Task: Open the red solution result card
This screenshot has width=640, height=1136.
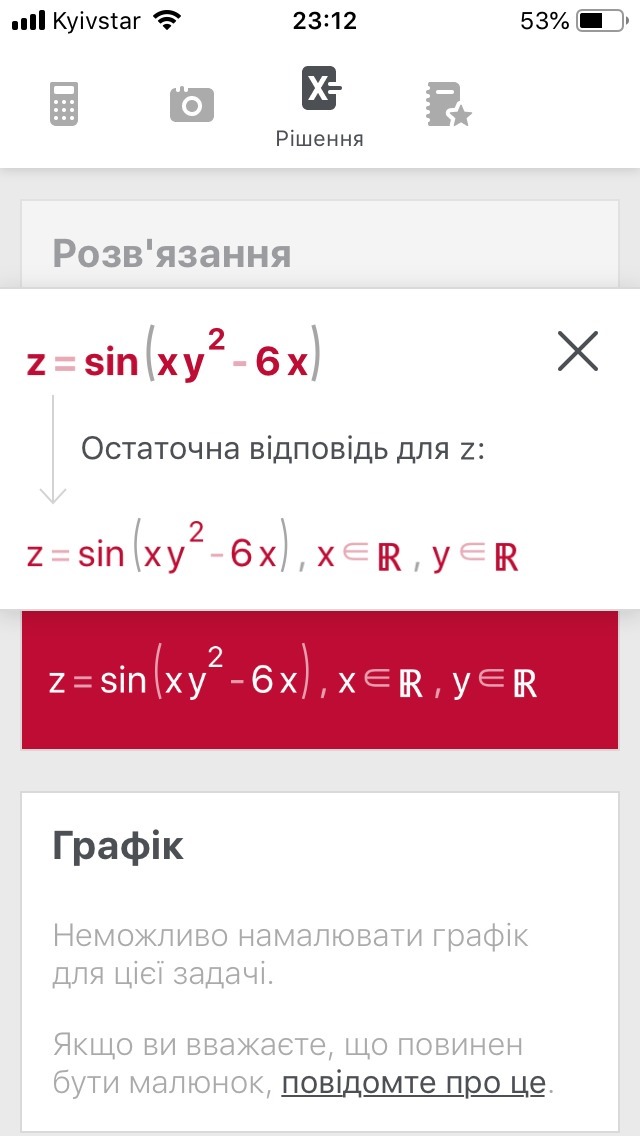Action: [x=320, y=681]
